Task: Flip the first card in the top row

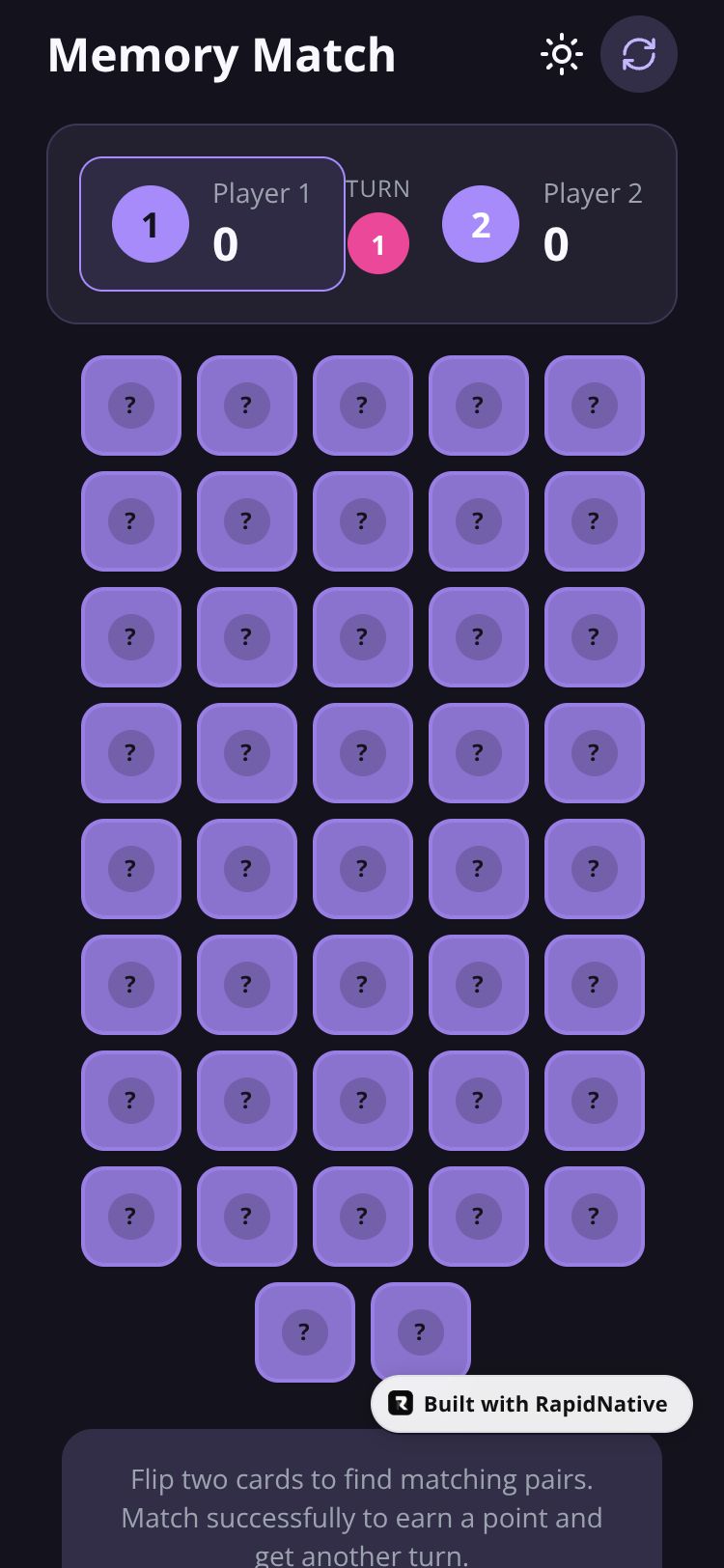Action: 131,406
